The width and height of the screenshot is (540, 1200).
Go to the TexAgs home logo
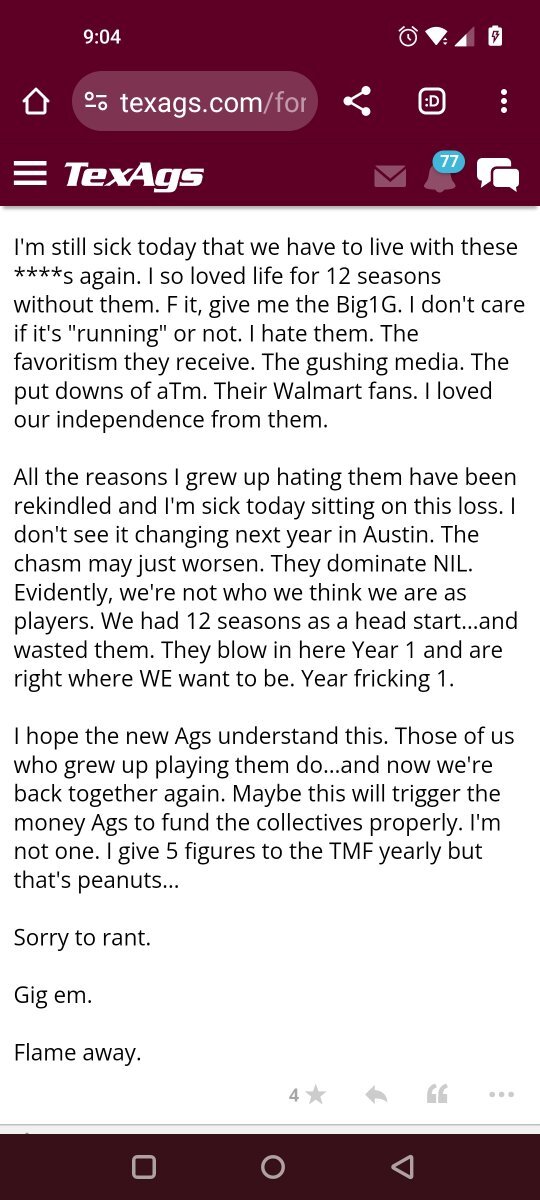(x=134, y=176)
